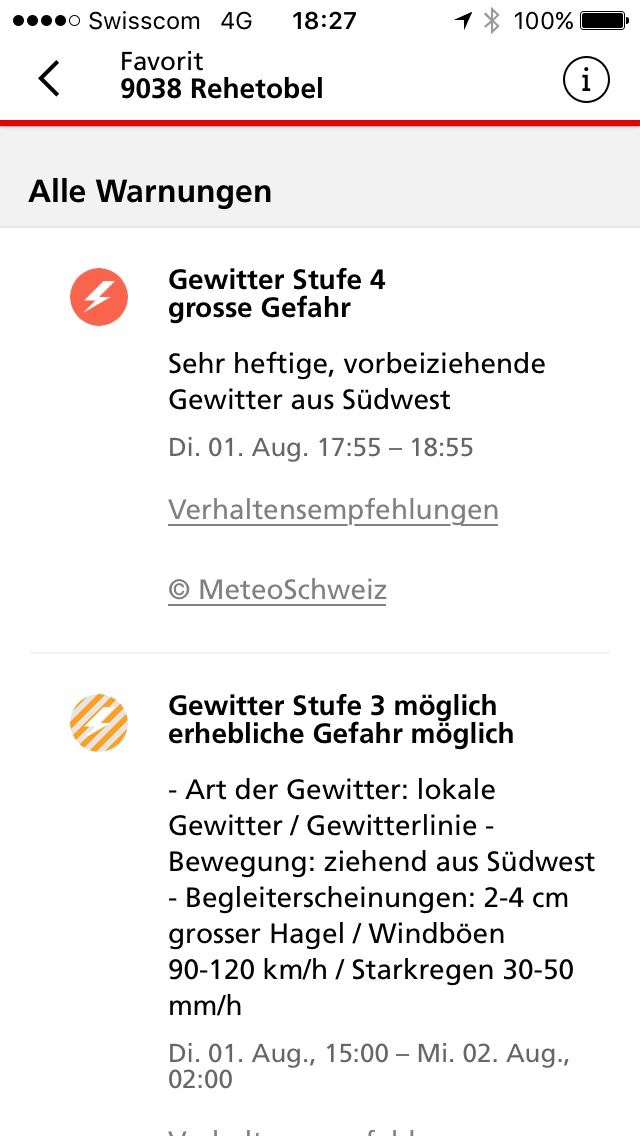Open the info icon
The width and height of the screenshot is (640, 1136).
(586, 79)
